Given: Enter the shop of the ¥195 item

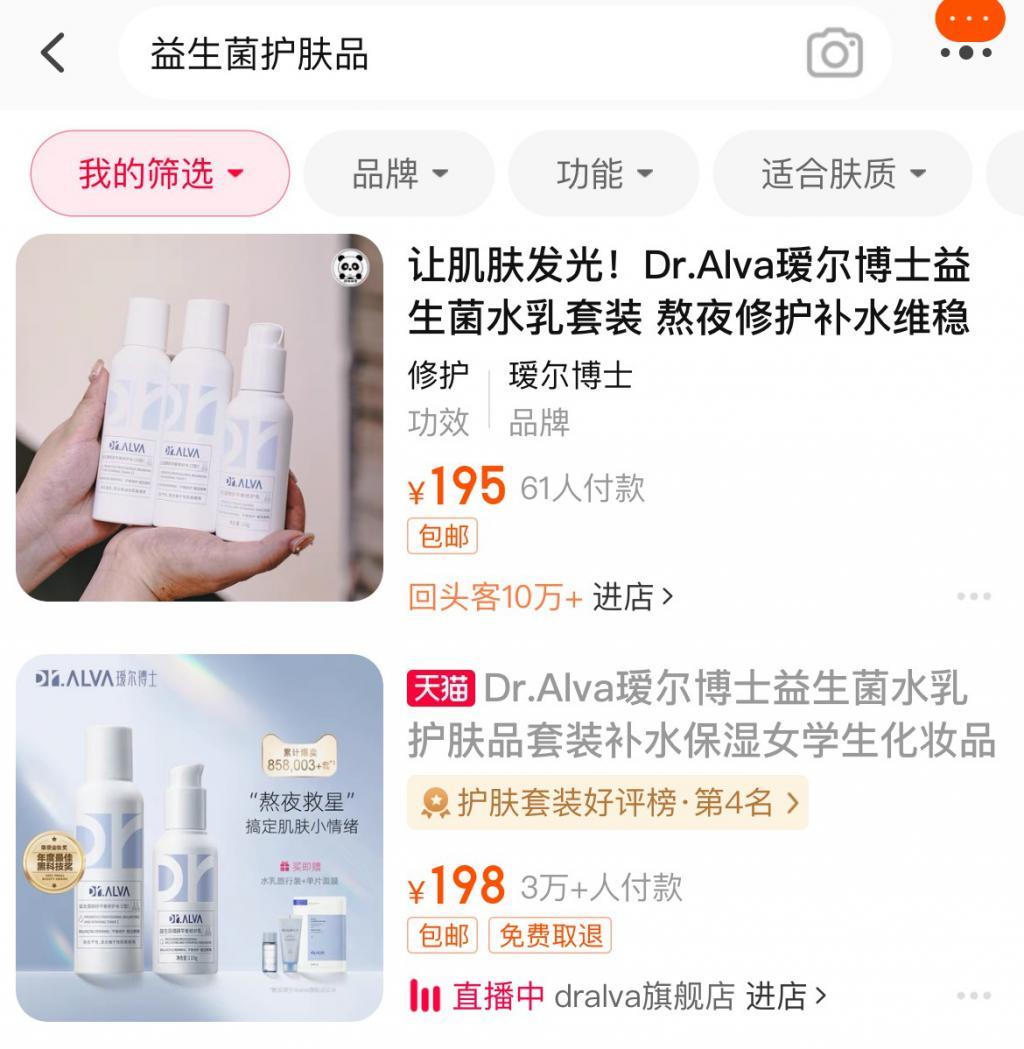Looking at the screenshot, I should (x=632, y=597).
